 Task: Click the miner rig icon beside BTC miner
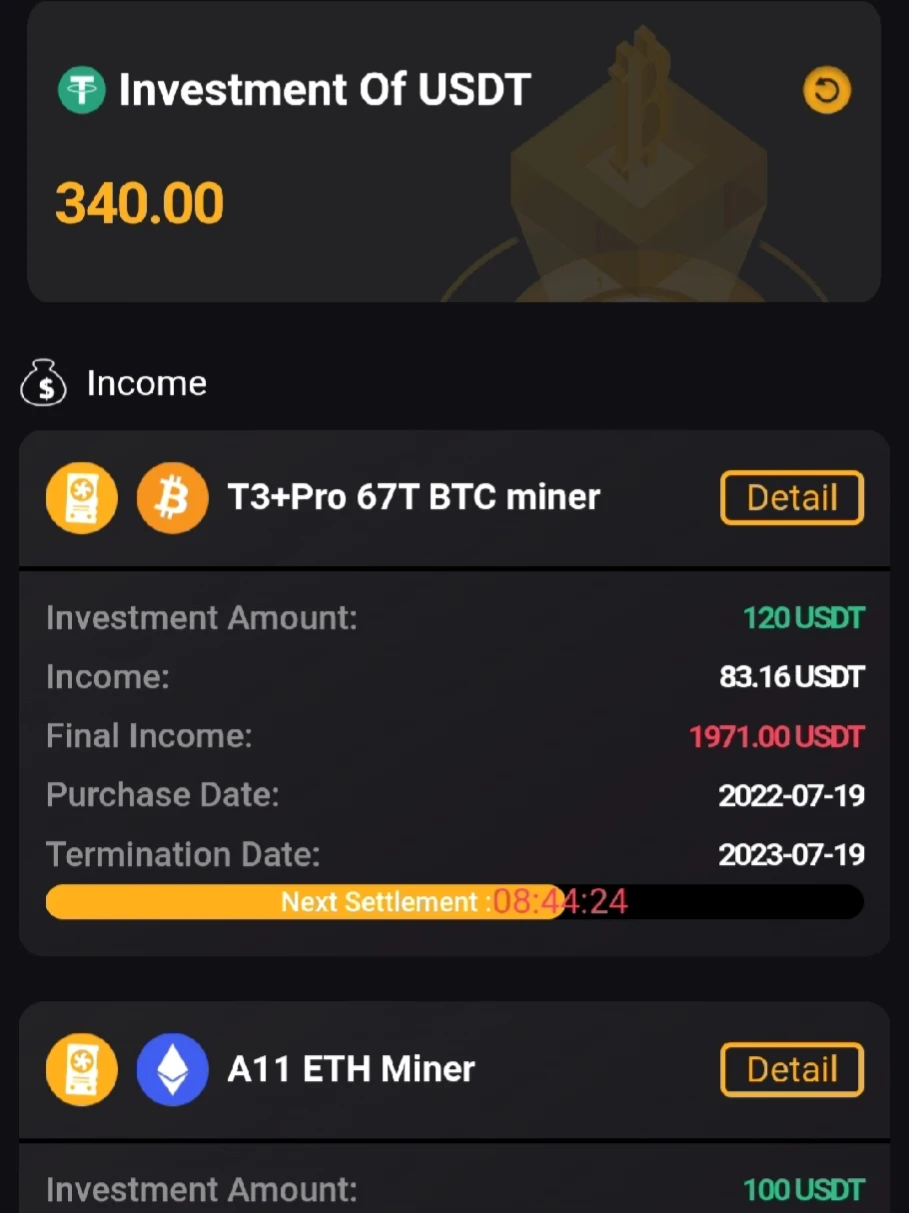tap(81, 497)
